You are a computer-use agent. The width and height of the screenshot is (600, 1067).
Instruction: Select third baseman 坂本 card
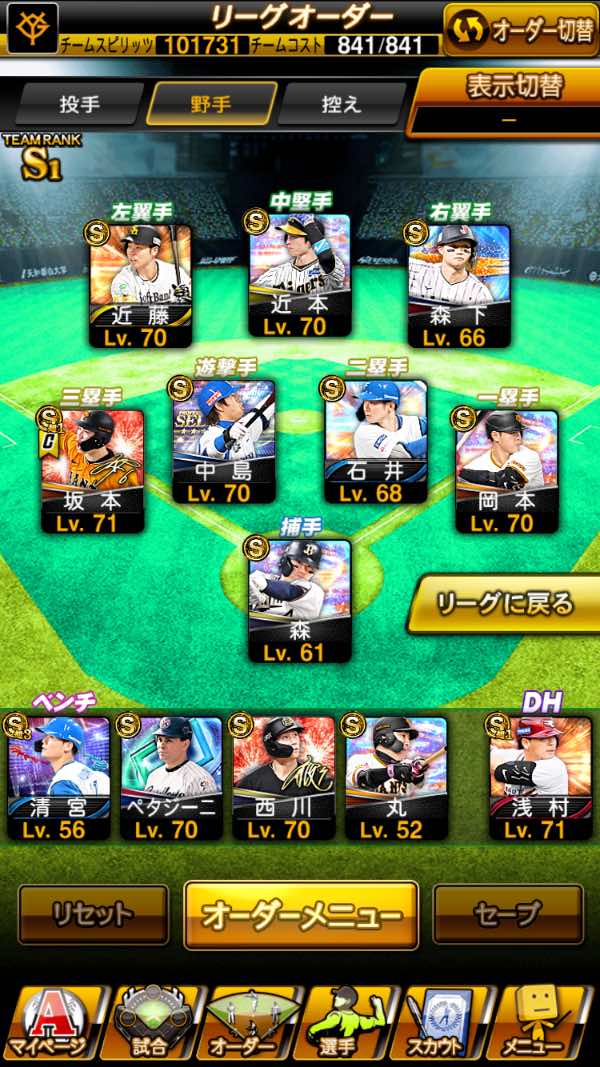(92, 470)
